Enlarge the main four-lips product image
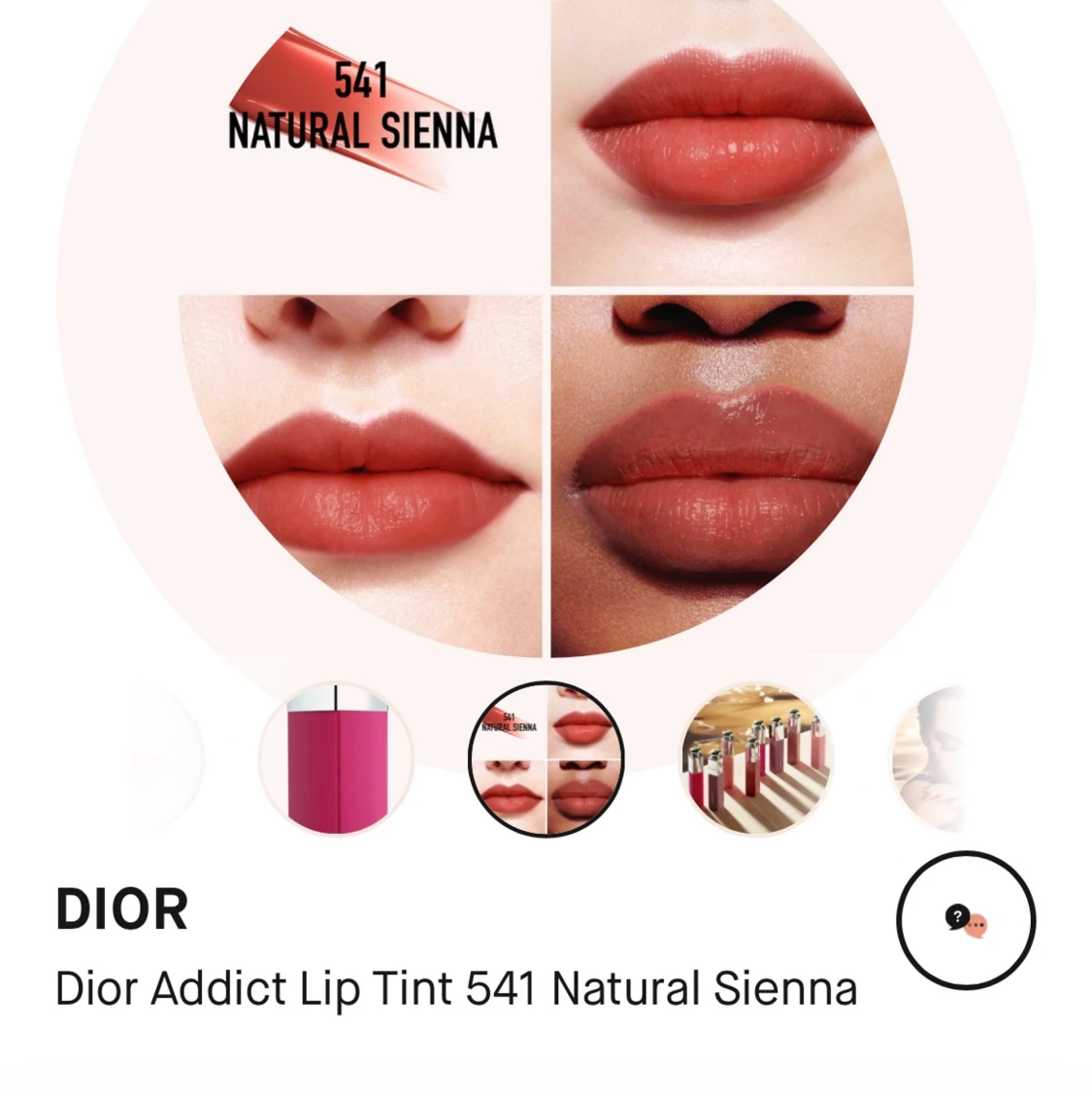 pos(546,330)
